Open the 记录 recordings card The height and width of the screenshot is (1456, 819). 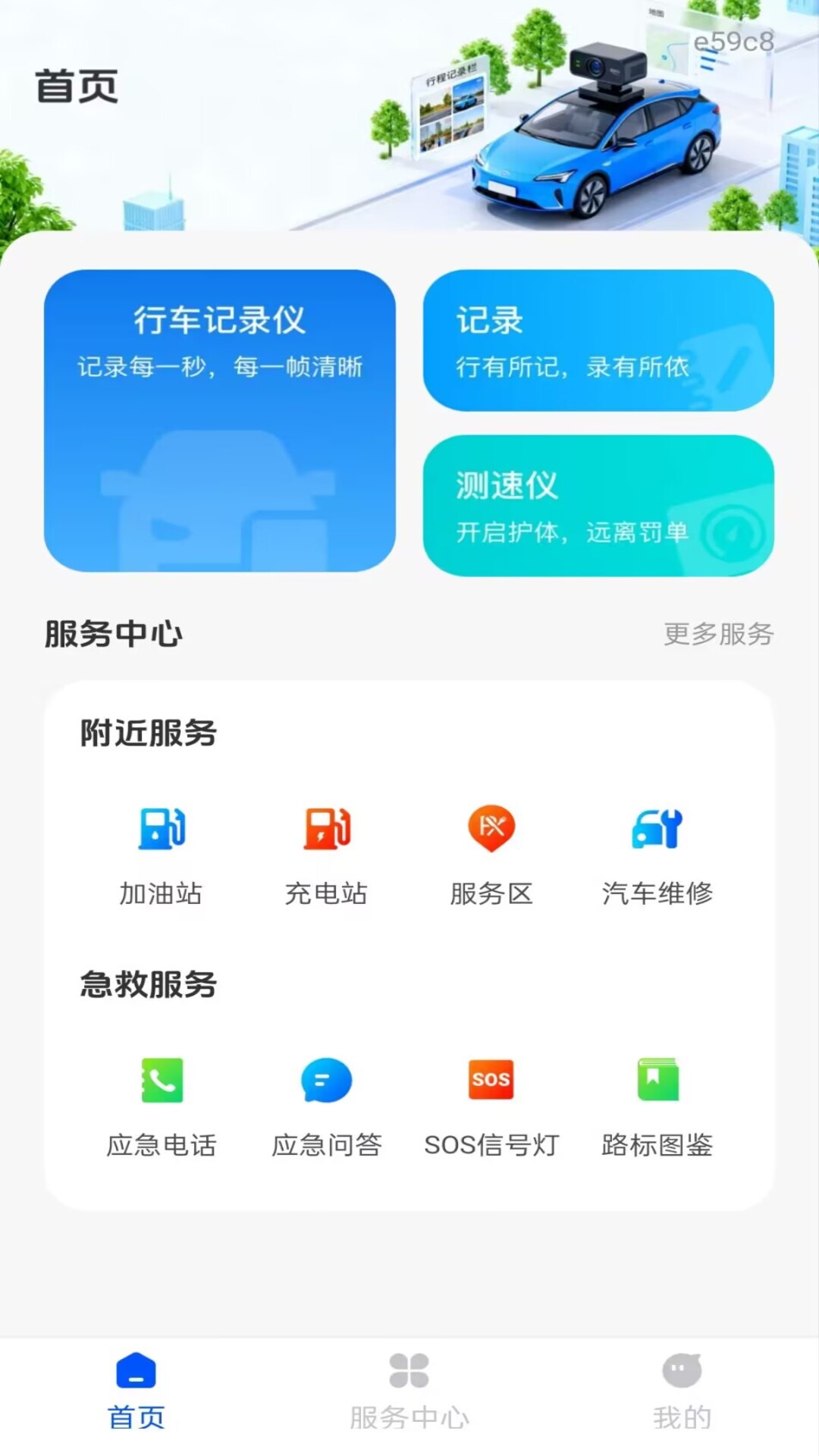click(x=598, y=340)
